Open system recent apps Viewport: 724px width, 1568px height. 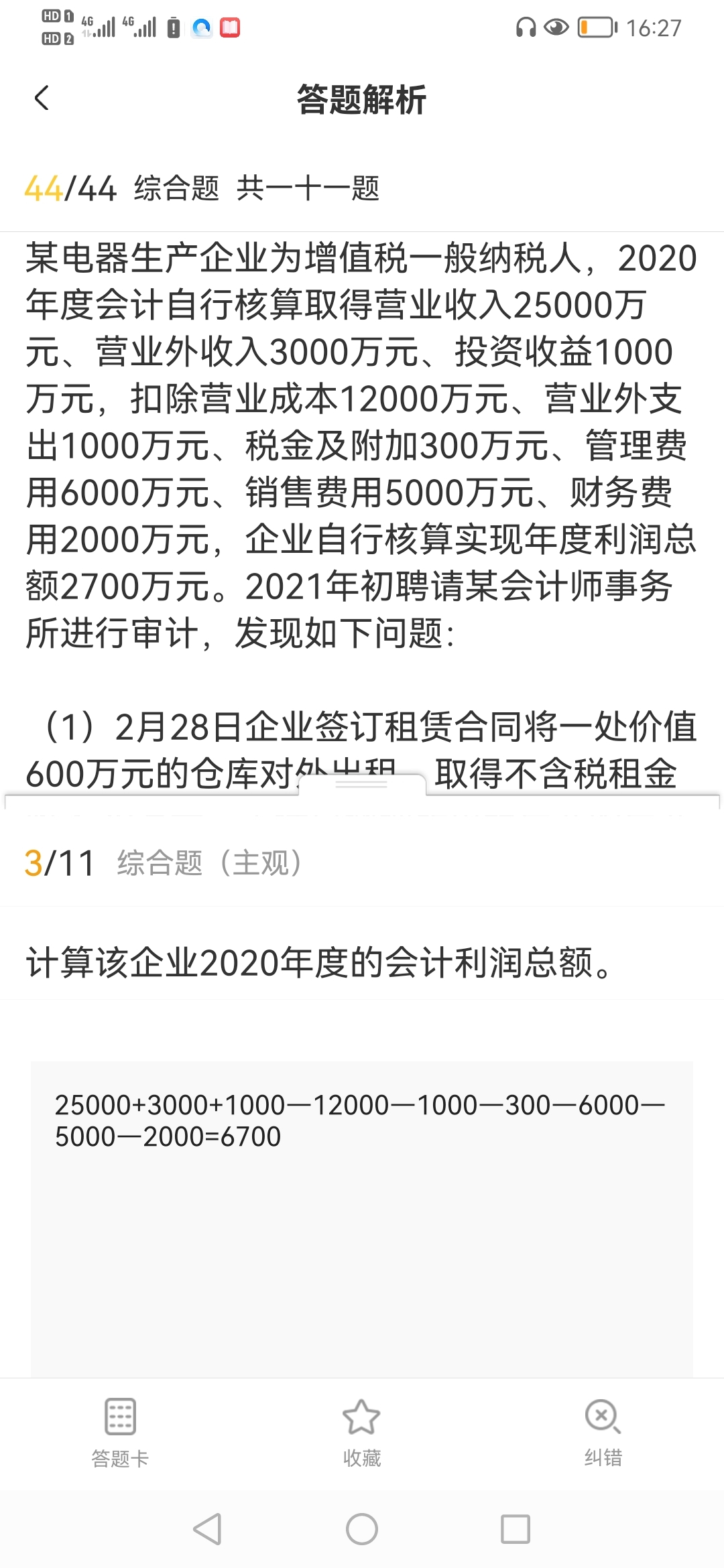(x=516, y=1528)
